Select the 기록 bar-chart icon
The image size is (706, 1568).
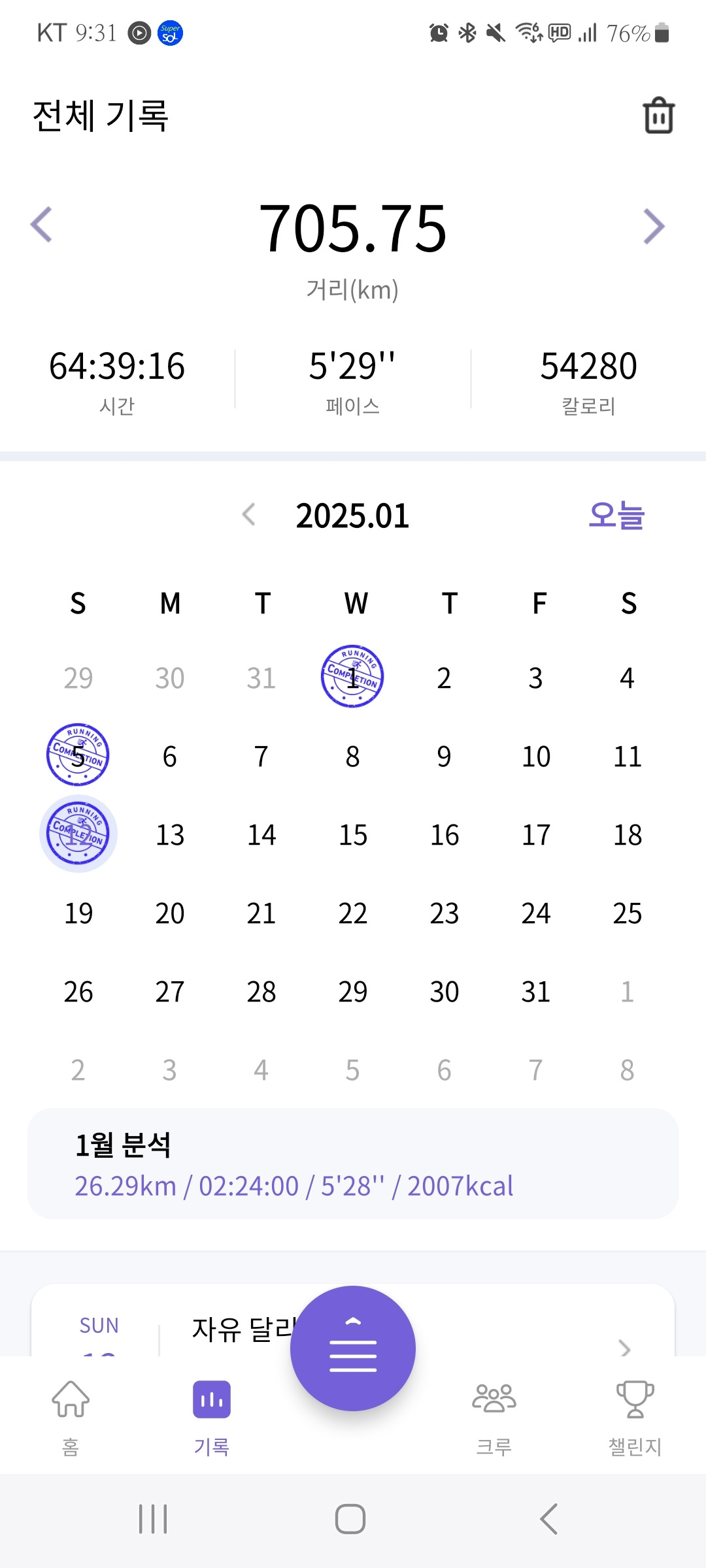click(x=212, y=1413)
